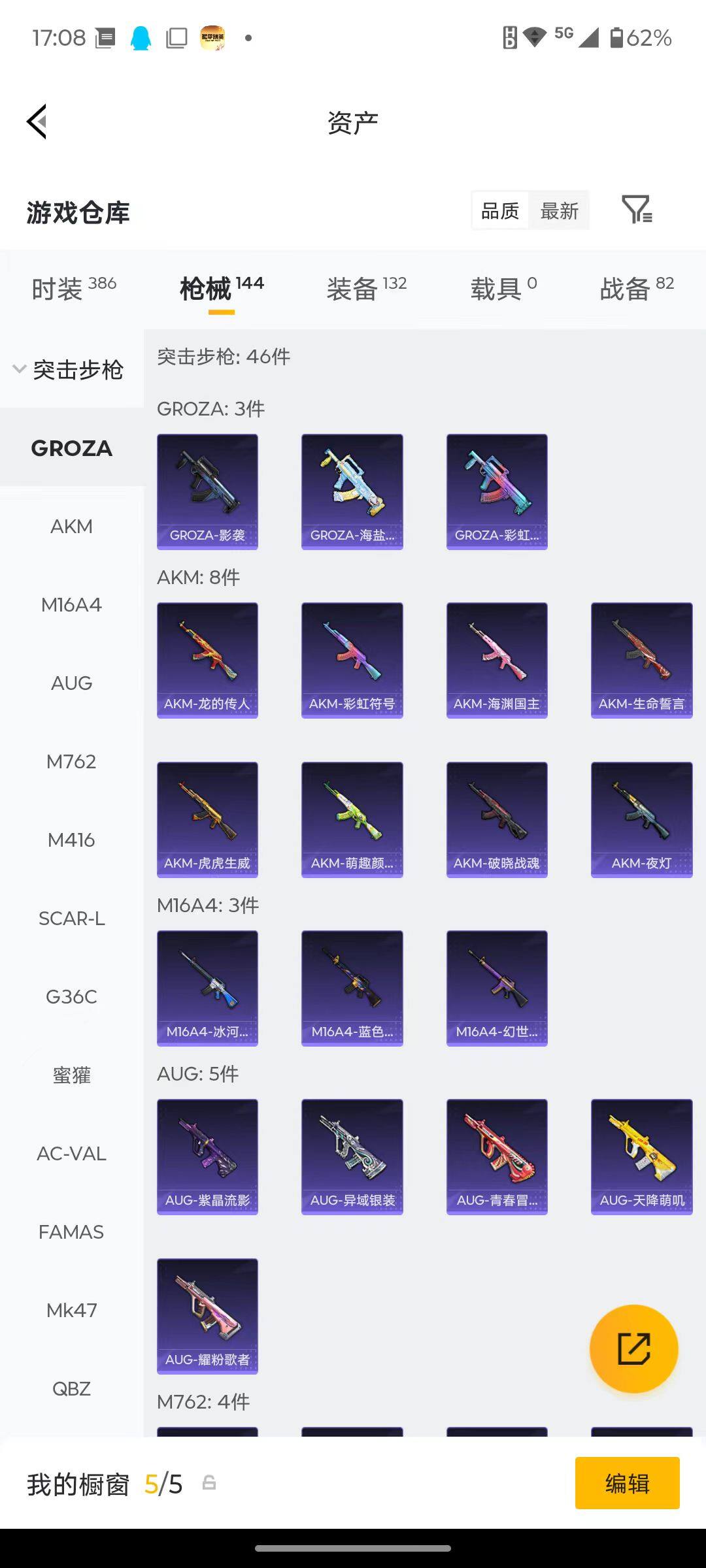Open the GROZA-影袭 skin

click(x=207, y=491)
